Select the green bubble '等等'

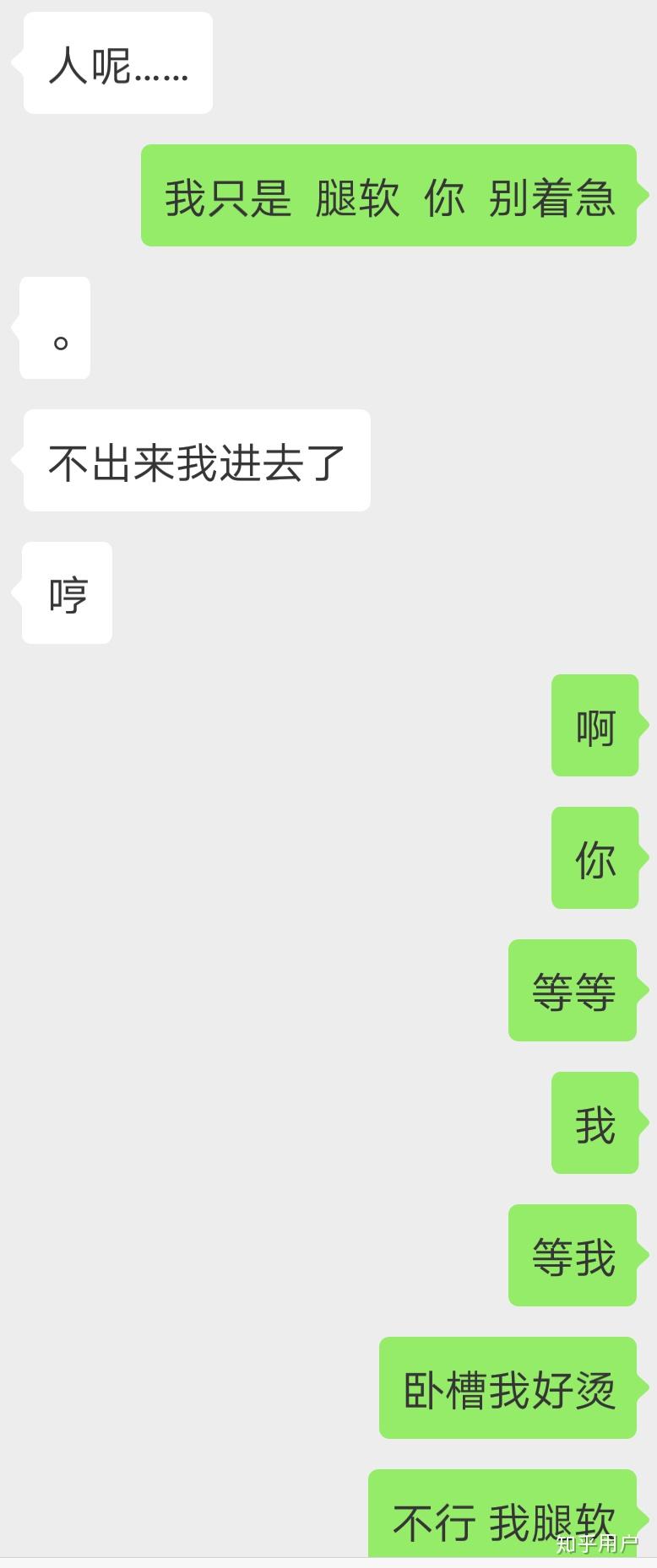pos(573,990)
